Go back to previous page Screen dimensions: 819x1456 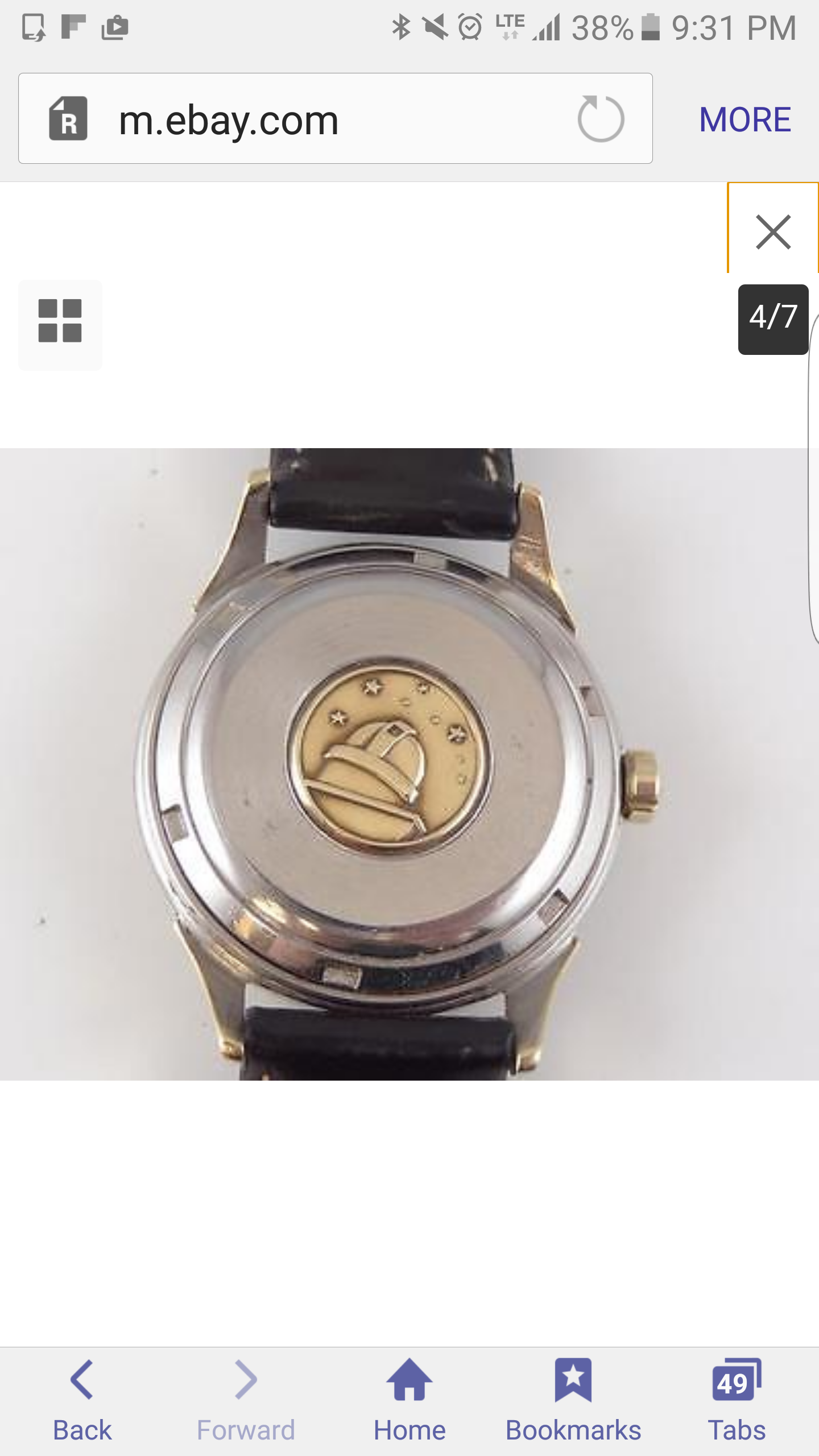pyautogui.click(x=82, y=1400)
